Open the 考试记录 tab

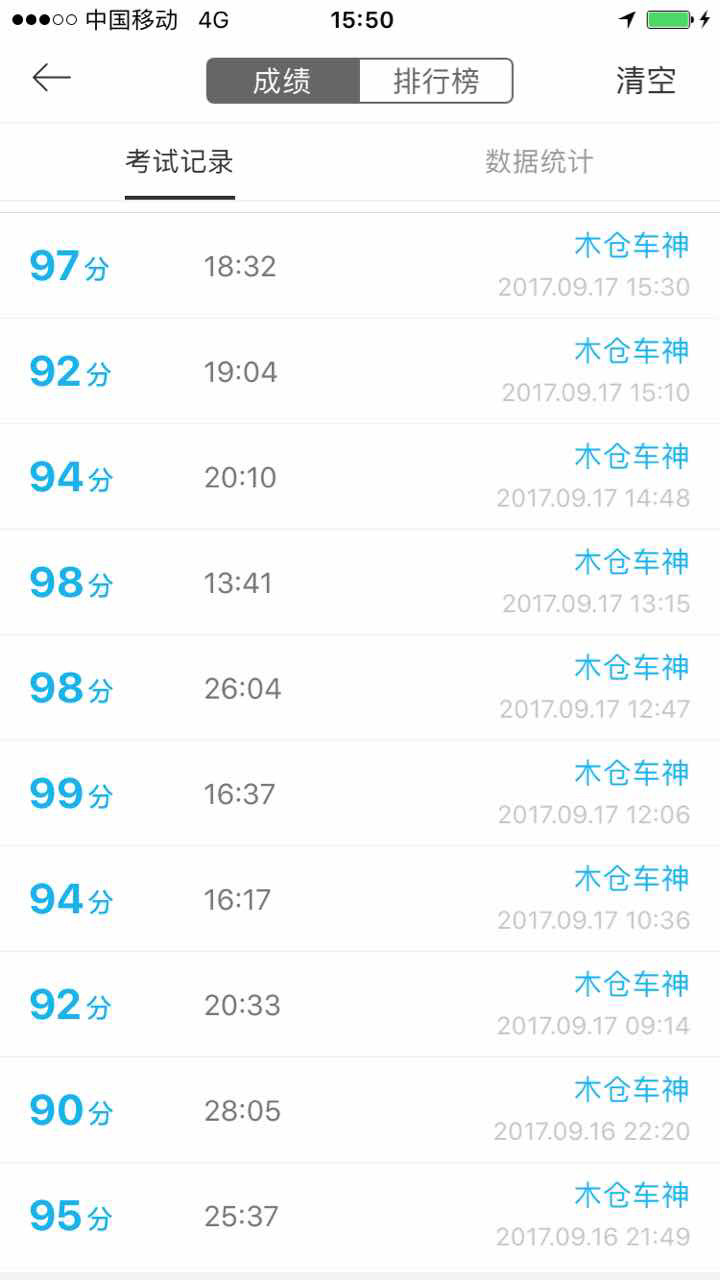tap(179, 161)
